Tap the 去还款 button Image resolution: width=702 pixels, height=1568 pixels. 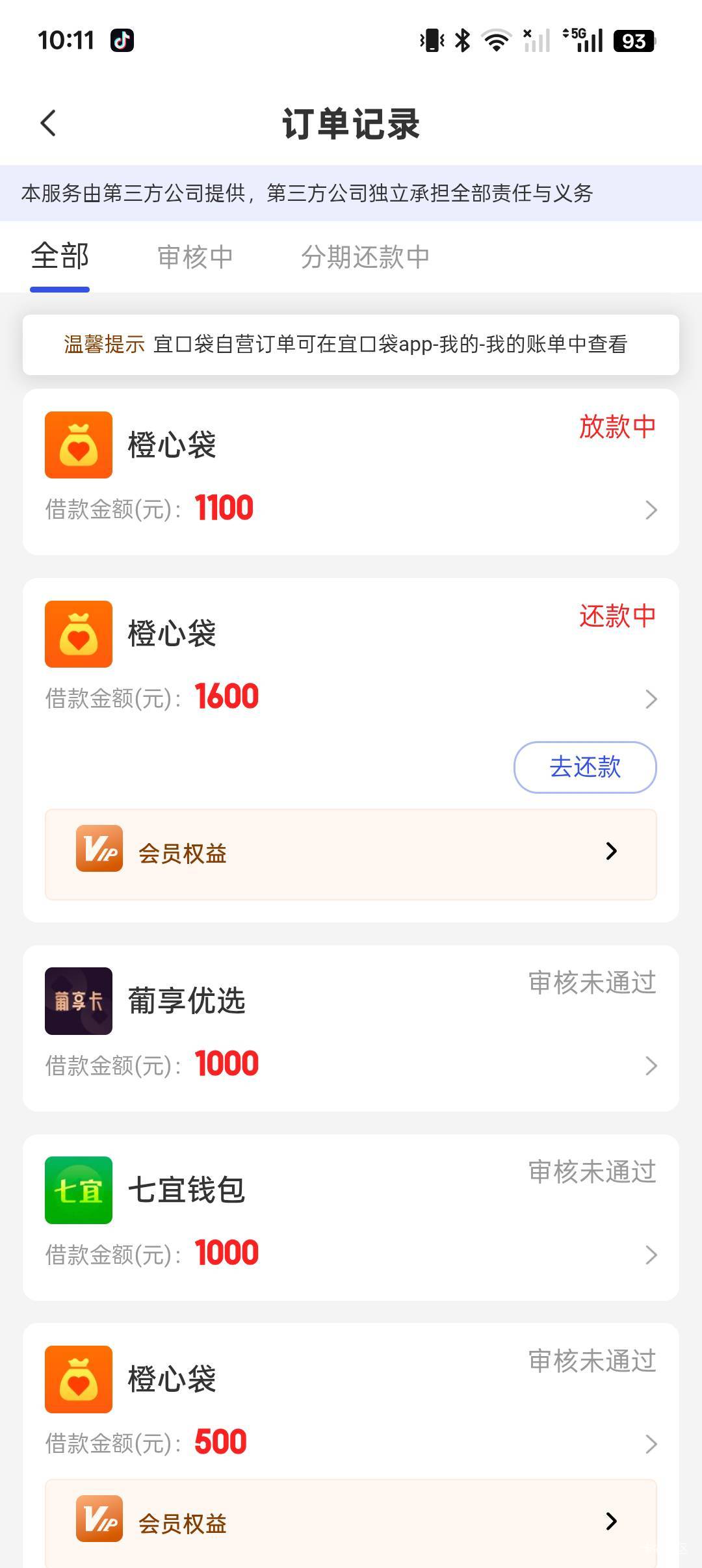pos(585,767)
